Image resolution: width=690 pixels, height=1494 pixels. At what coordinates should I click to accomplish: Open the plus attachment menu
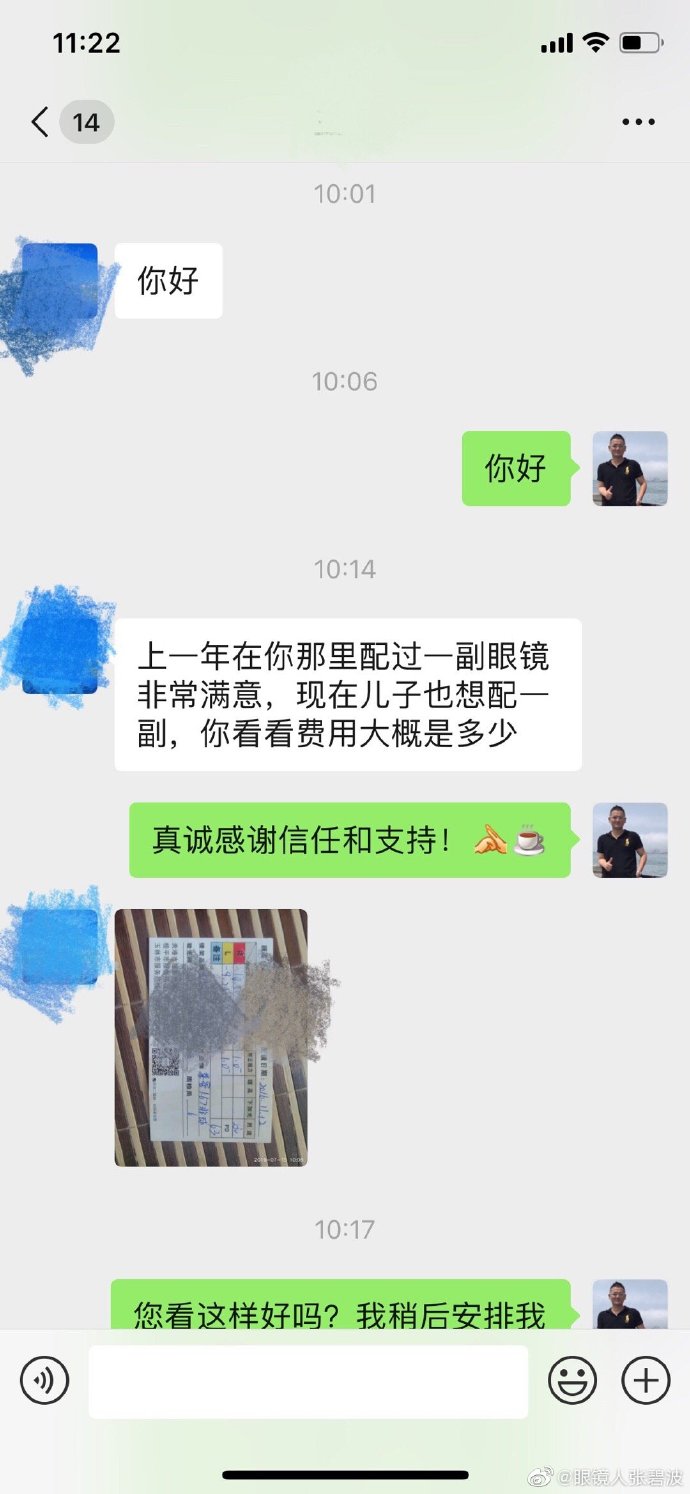pos(646,1381)
